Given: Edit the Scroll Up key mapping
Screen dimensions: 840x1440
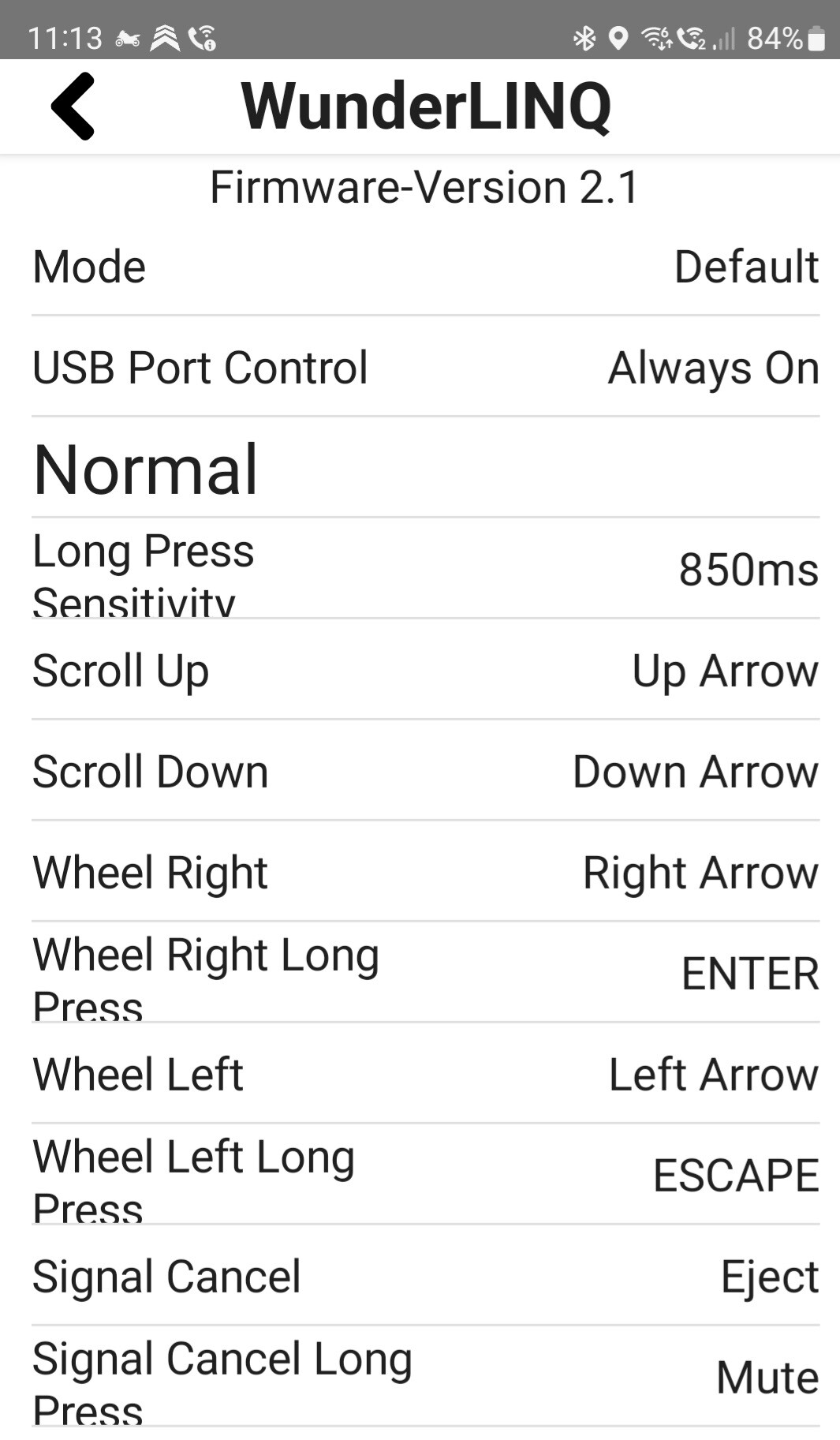Looking at the screenshot, I should [x=426, y=671].
